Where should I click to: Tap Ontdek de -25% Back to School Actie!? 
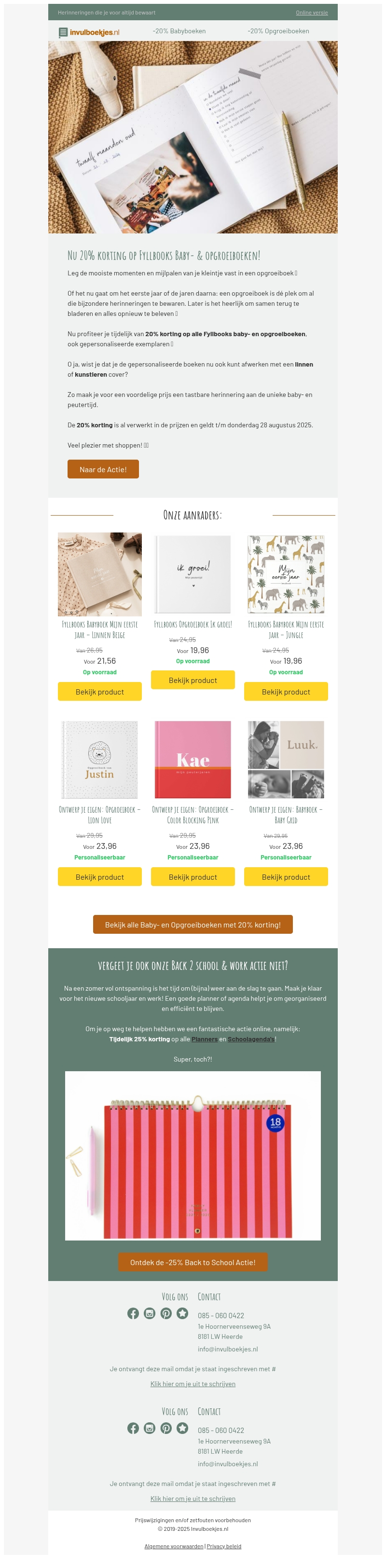click(x=193, y=1262)
